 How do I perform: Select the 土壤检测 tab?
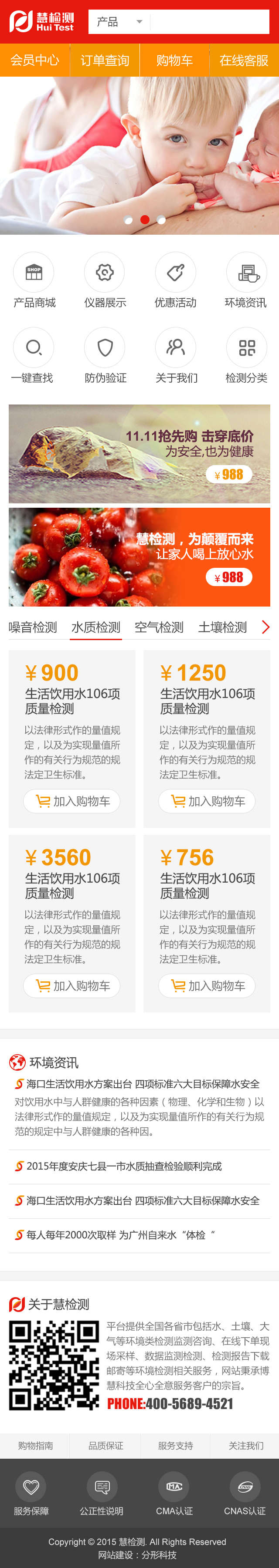(x=222, y=627)
